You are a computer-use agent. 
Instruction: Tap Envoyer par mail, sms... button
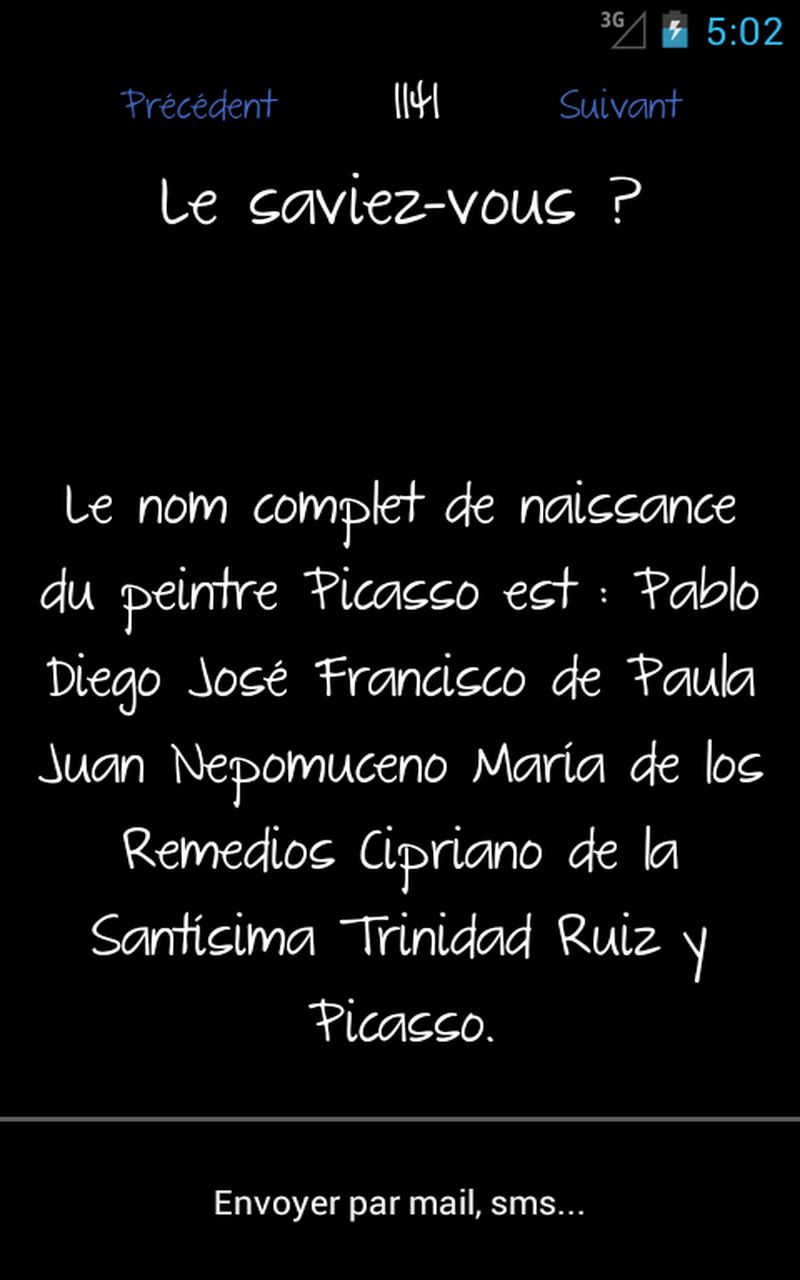400,1203
